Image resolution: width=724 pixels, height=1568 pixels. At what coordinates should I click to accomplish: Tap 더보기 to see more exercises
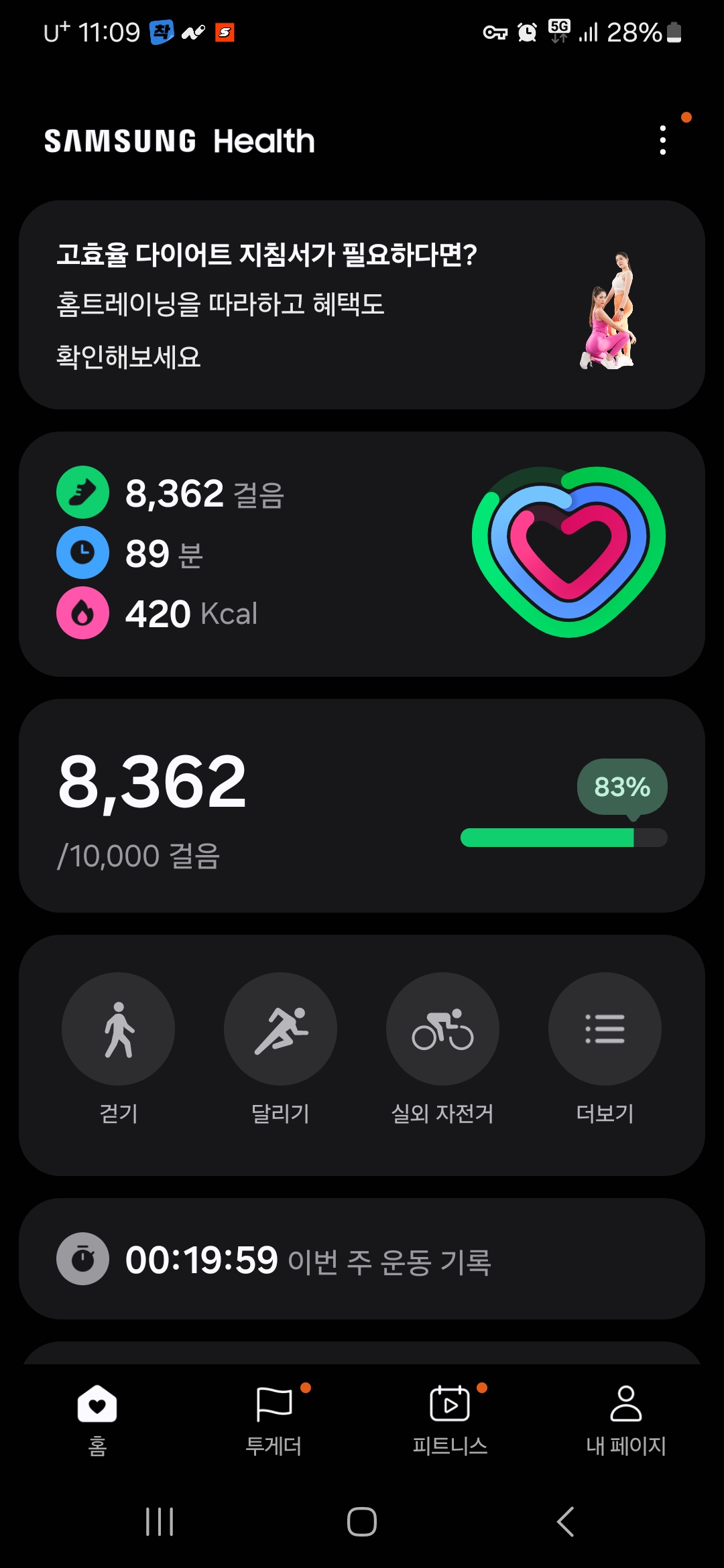605,1029
